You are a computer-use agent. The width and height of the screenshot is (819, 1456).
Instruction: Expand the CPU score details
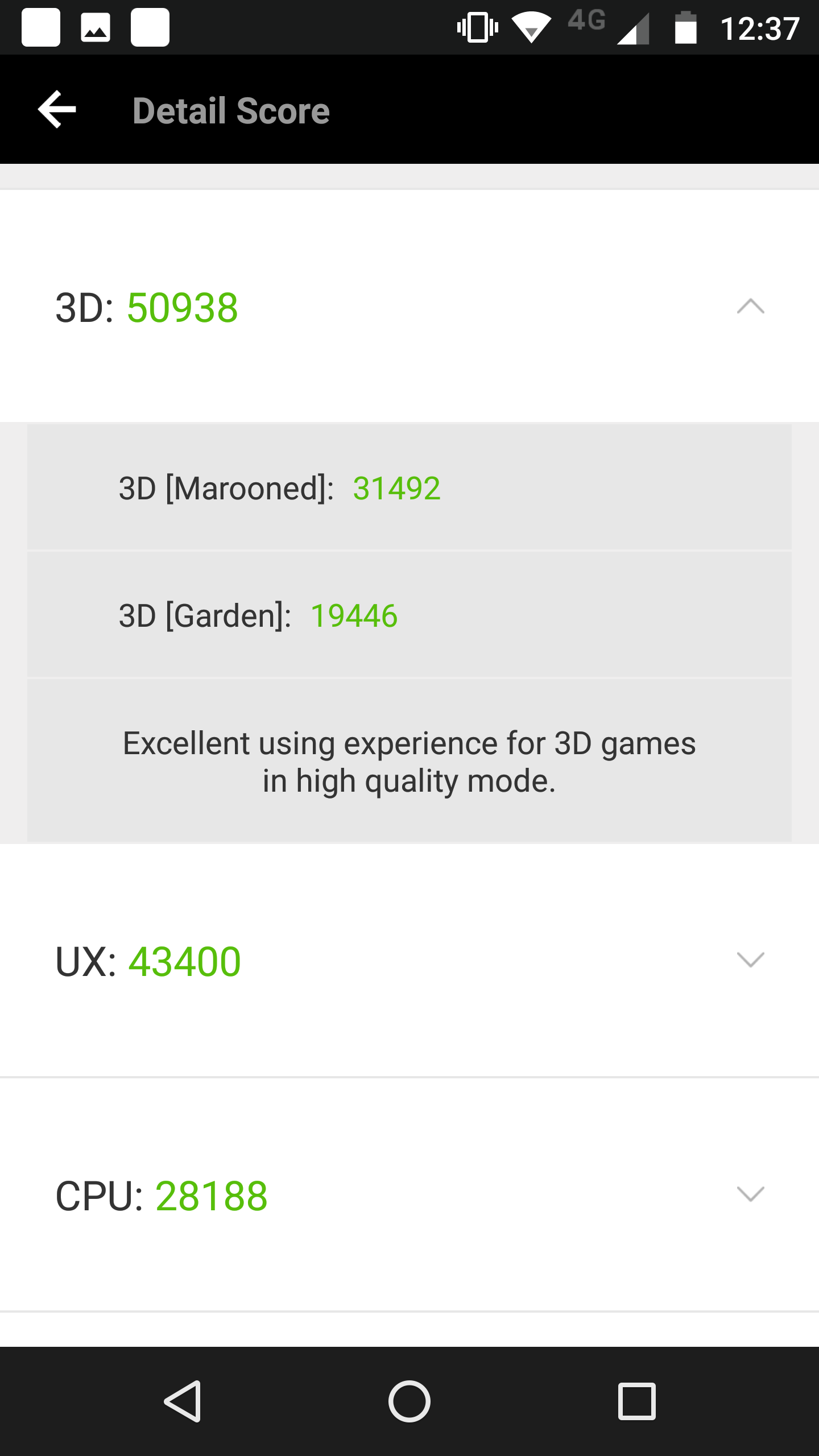(750, 1194)
